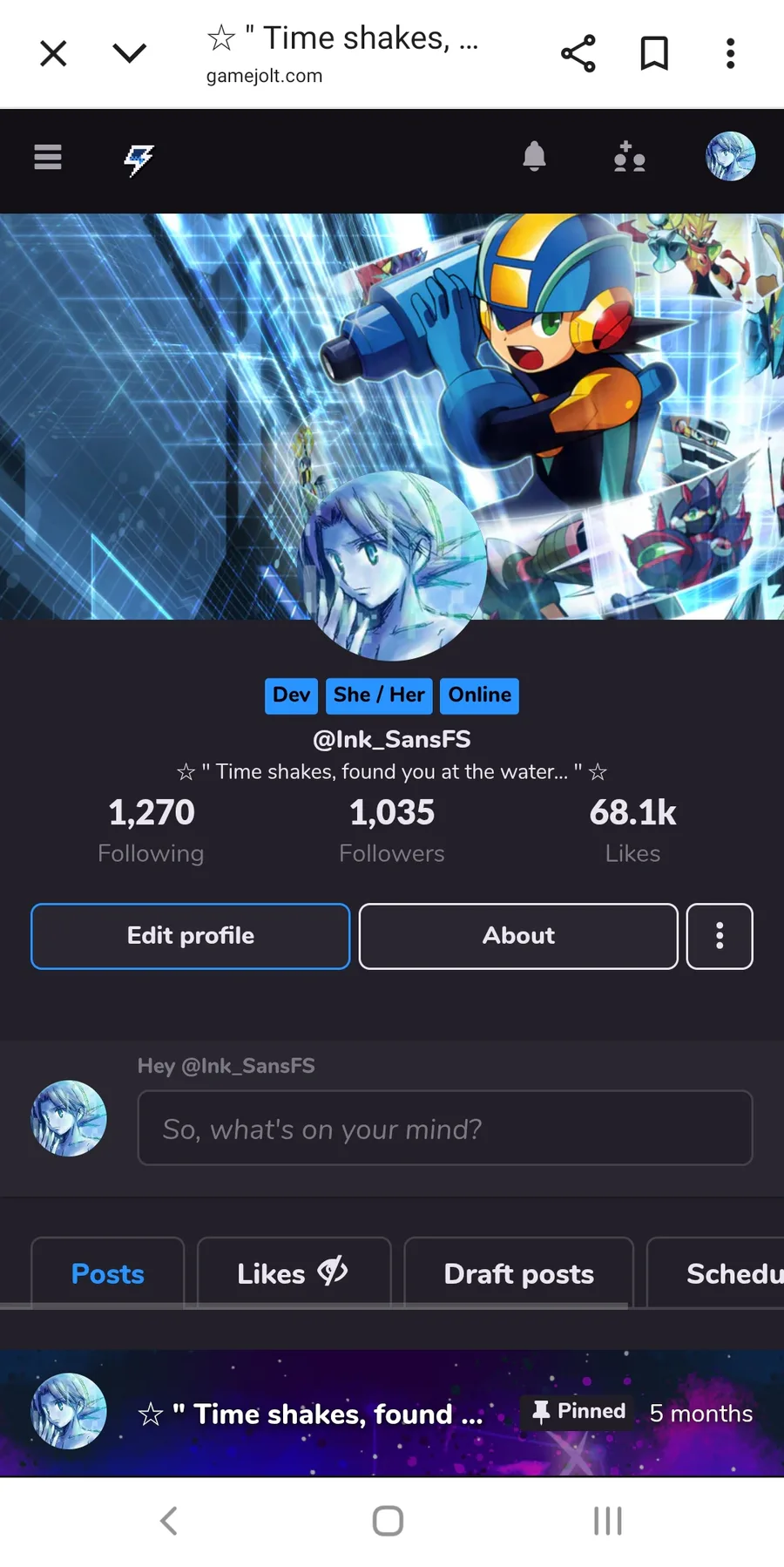The height and width of the screenshot is (1567, 784).
Task: View the 1,035 Followers list
Action: coord(391,829)
